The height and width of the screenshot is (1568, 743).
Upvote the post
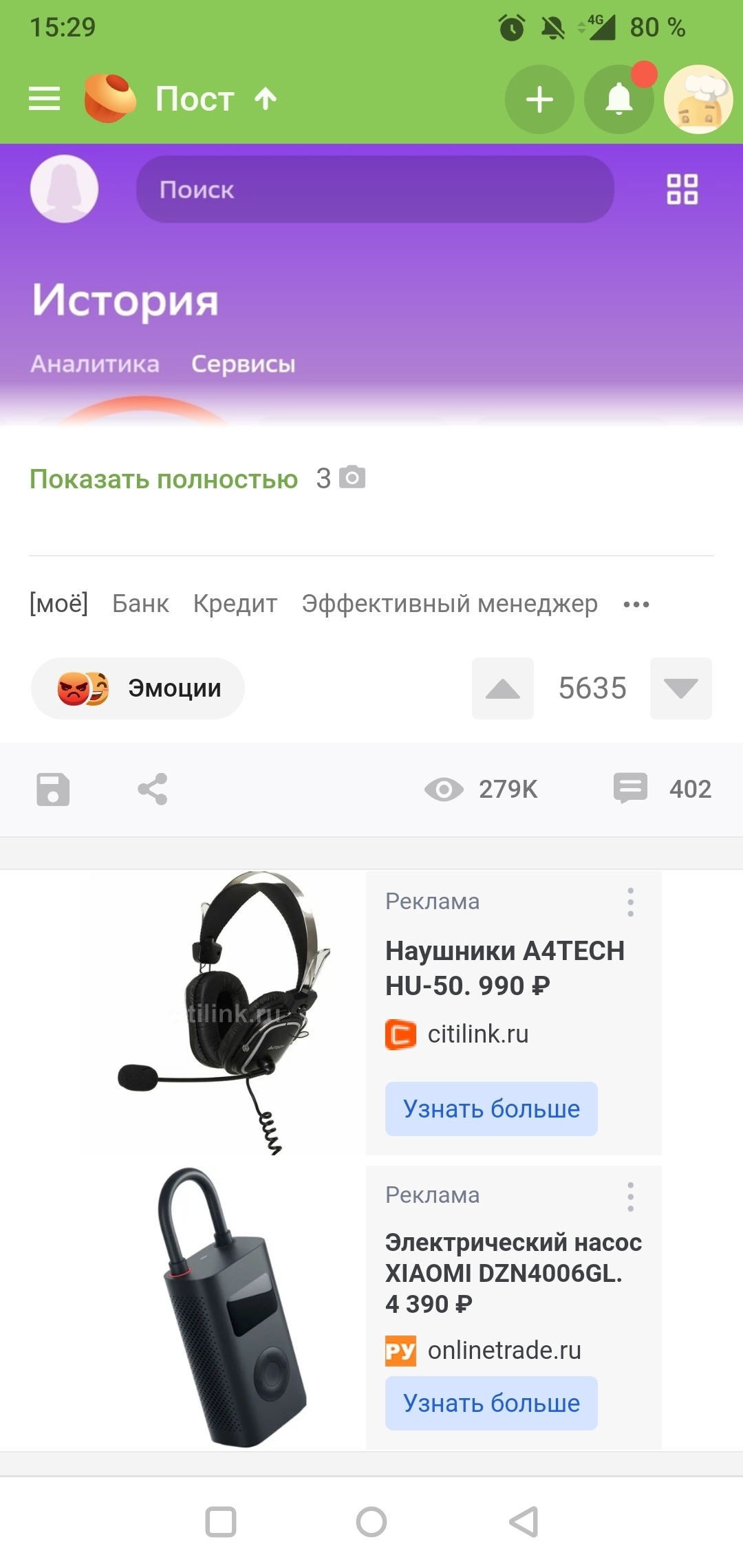(x=503, y=688)
